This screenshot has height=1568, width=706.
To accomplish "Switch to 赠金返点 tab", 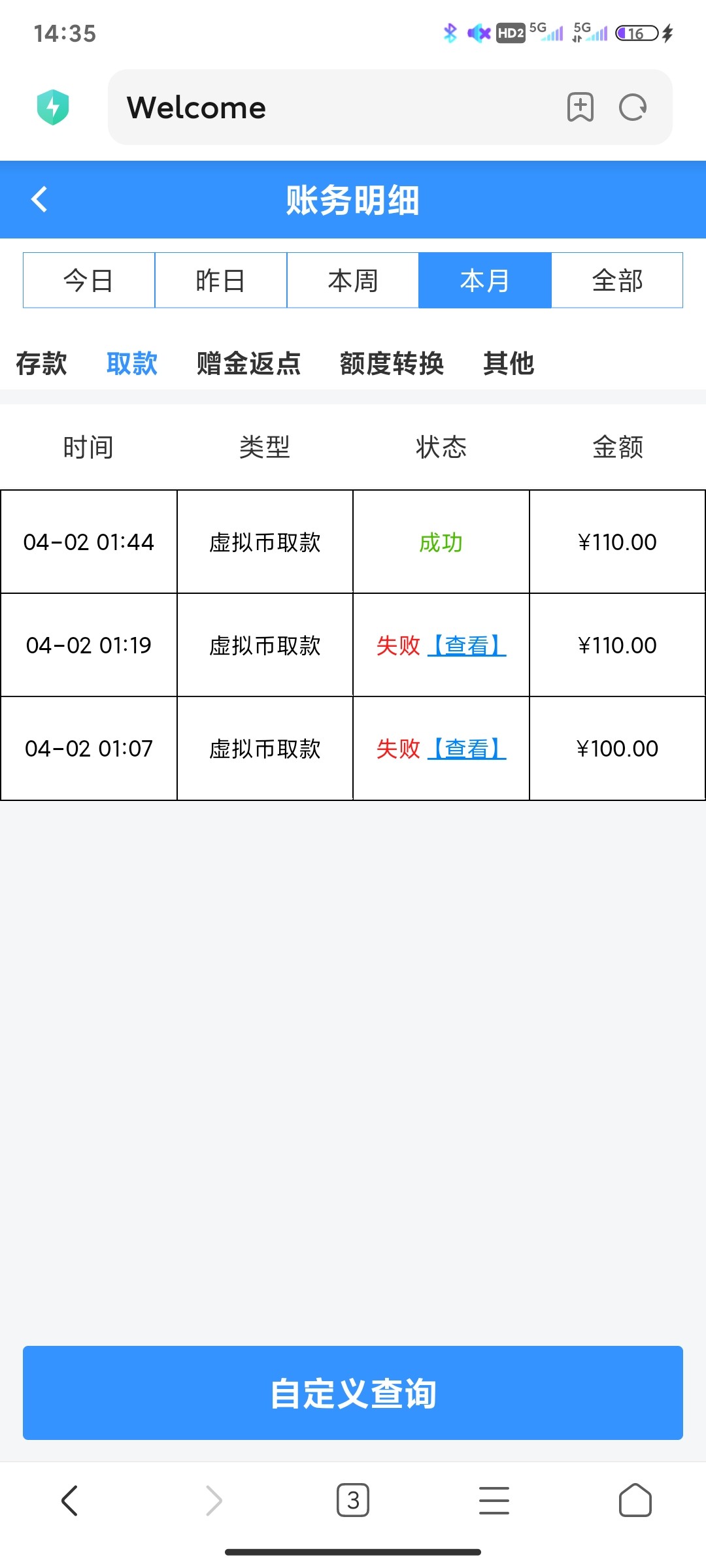I will point(248,363).
